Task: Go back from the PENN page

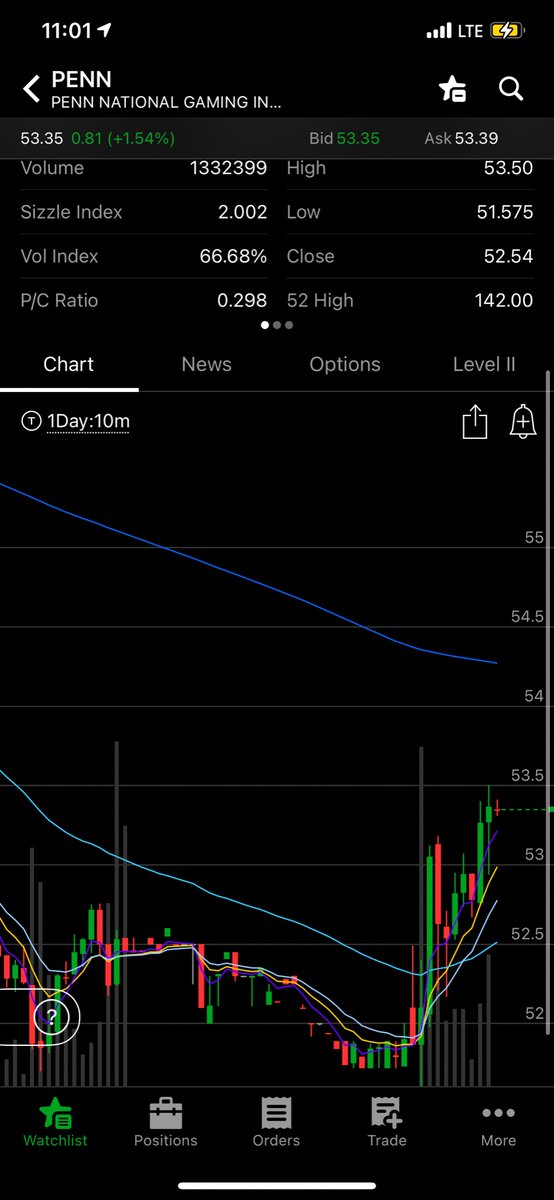Action: [x=31, y=90]
